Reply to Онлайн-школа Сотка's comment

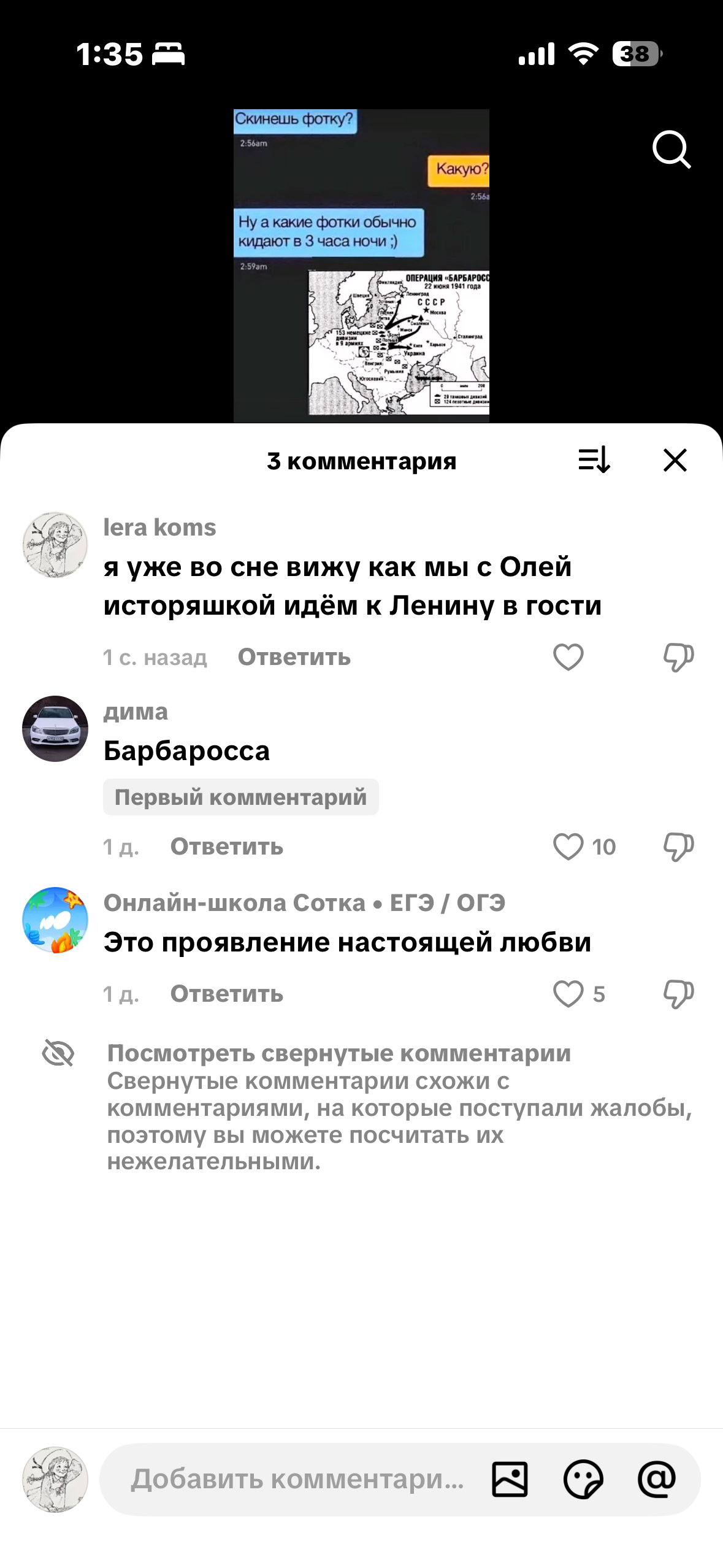(227, 994)
